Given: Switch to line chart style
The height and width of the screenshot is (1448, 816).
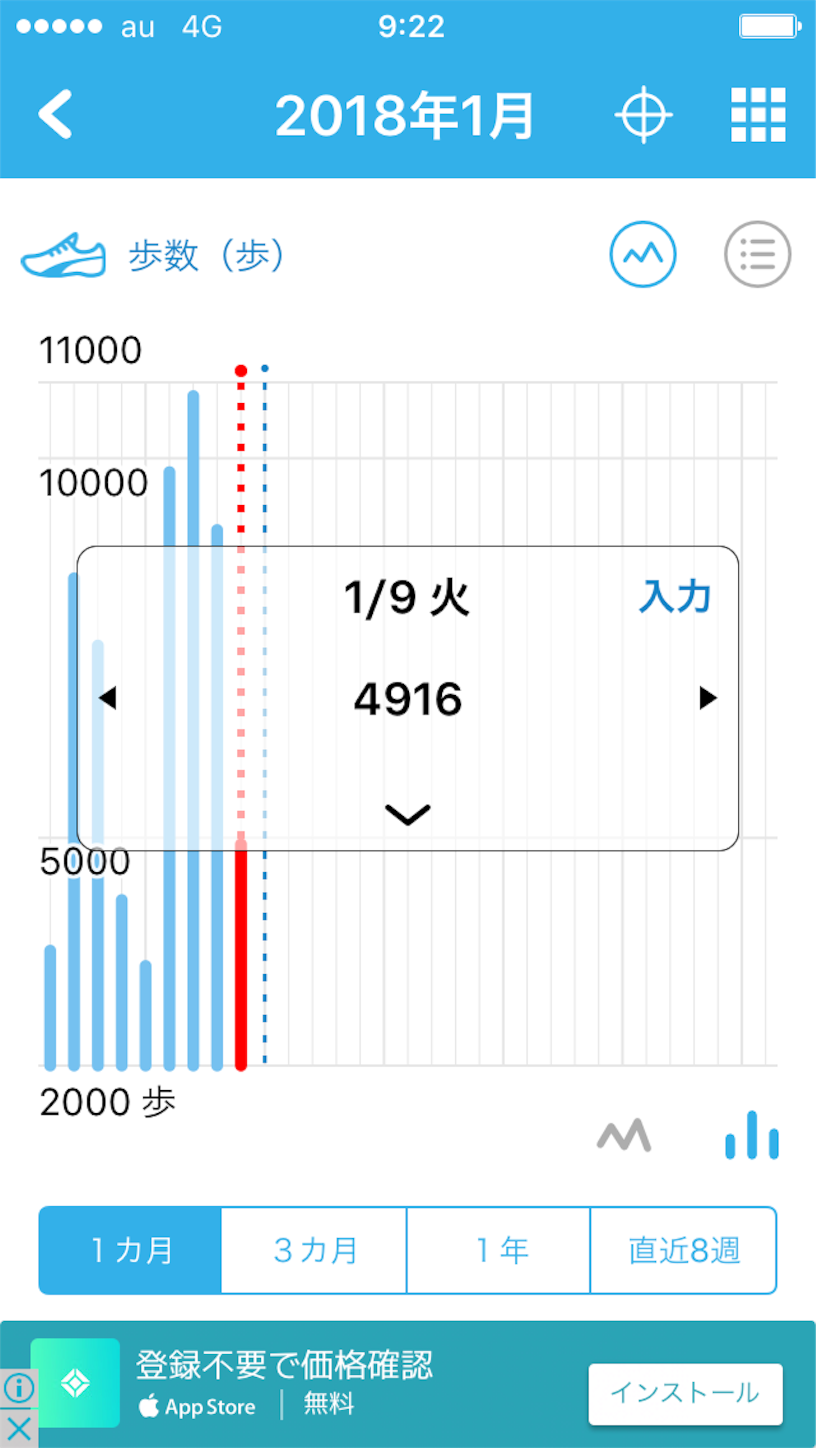Looking at the screenshot, I should (624, 1135).
